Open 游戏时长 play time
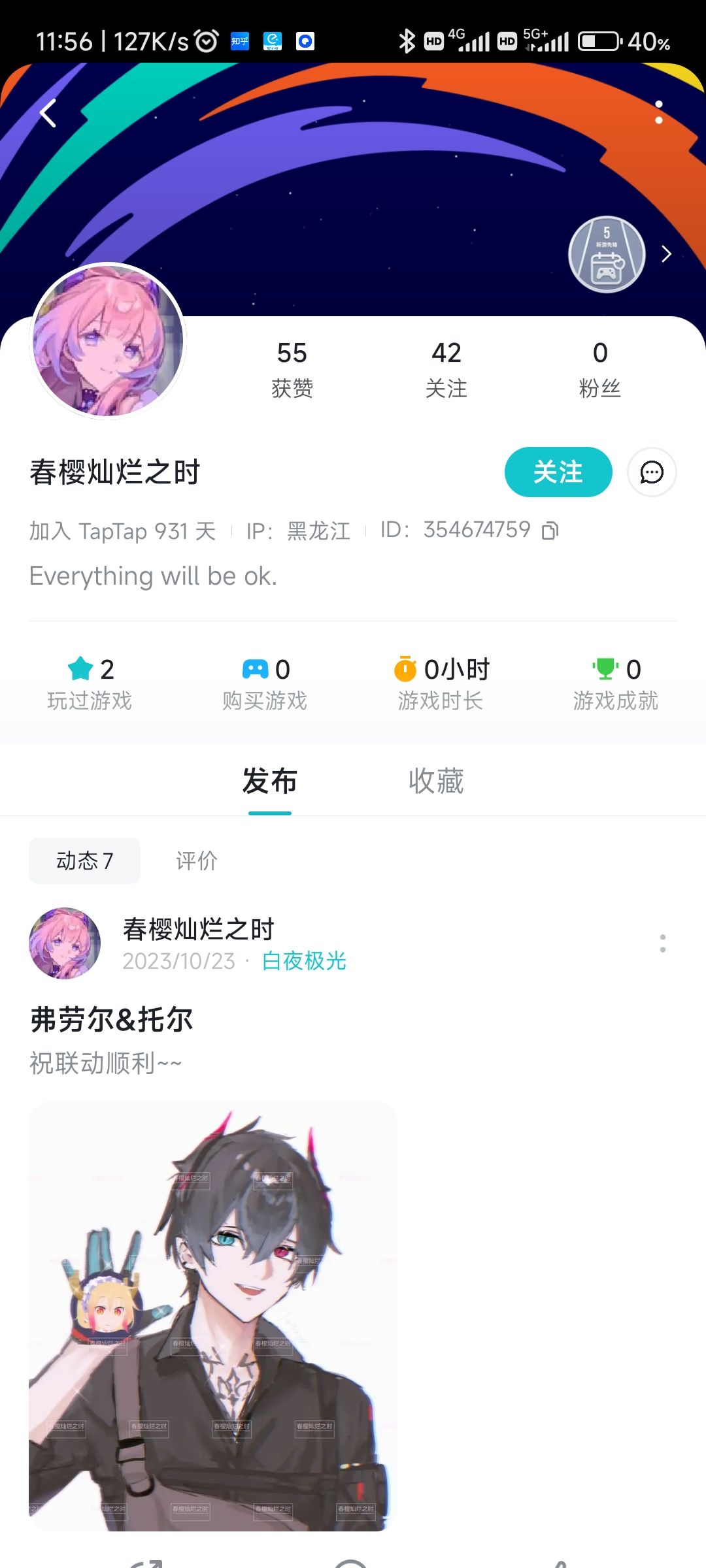This screenshot has height=1568, width=706. (441, 683)
